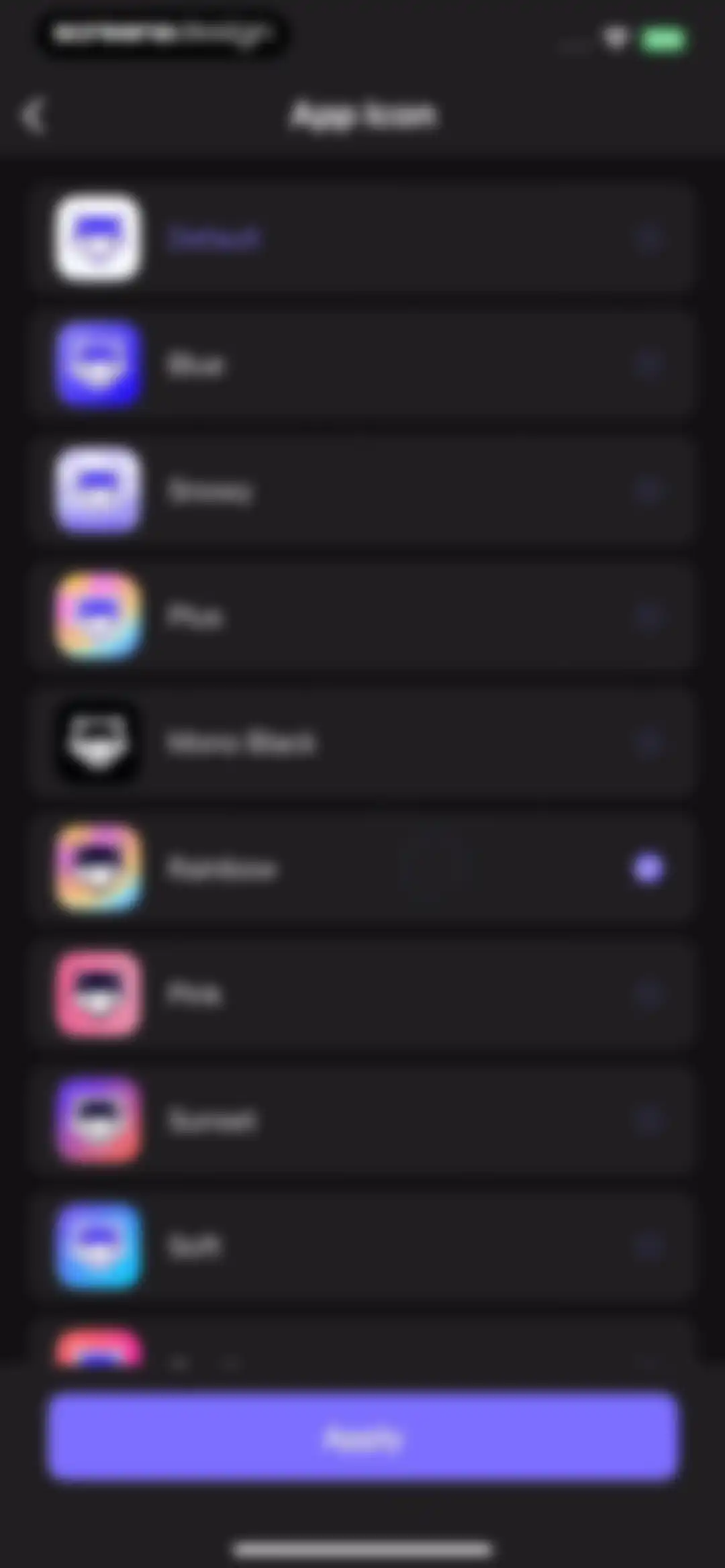Select the Default white app icon
This screenshot has width=725, height=1568.
[362, 238]
